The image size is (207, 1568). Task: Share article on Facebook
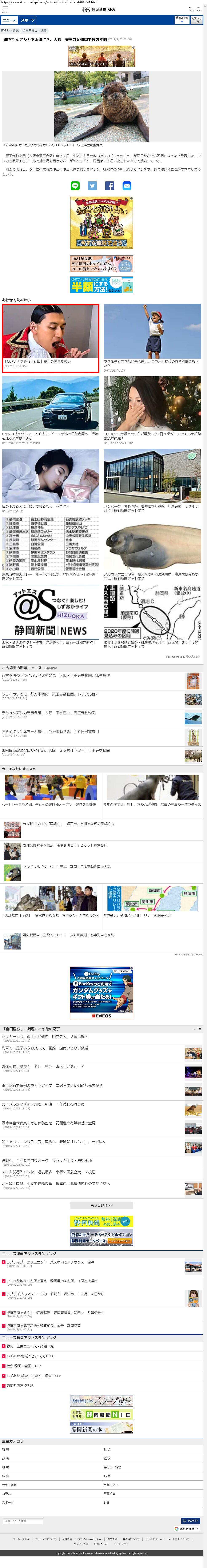(x=110, y=186)
